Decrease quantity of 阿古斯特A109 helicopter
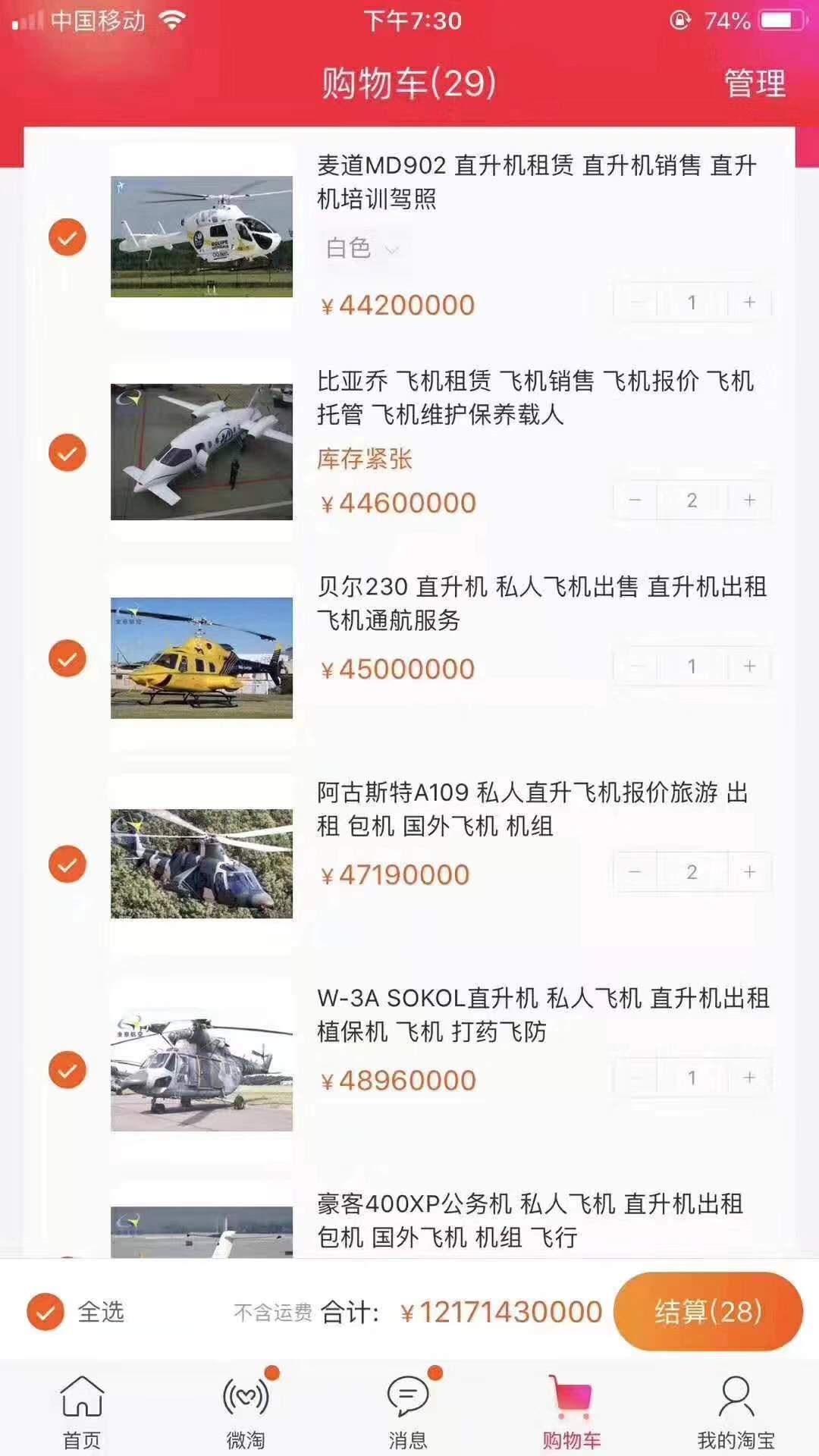The image size is (819, 1456). (635, 872)
